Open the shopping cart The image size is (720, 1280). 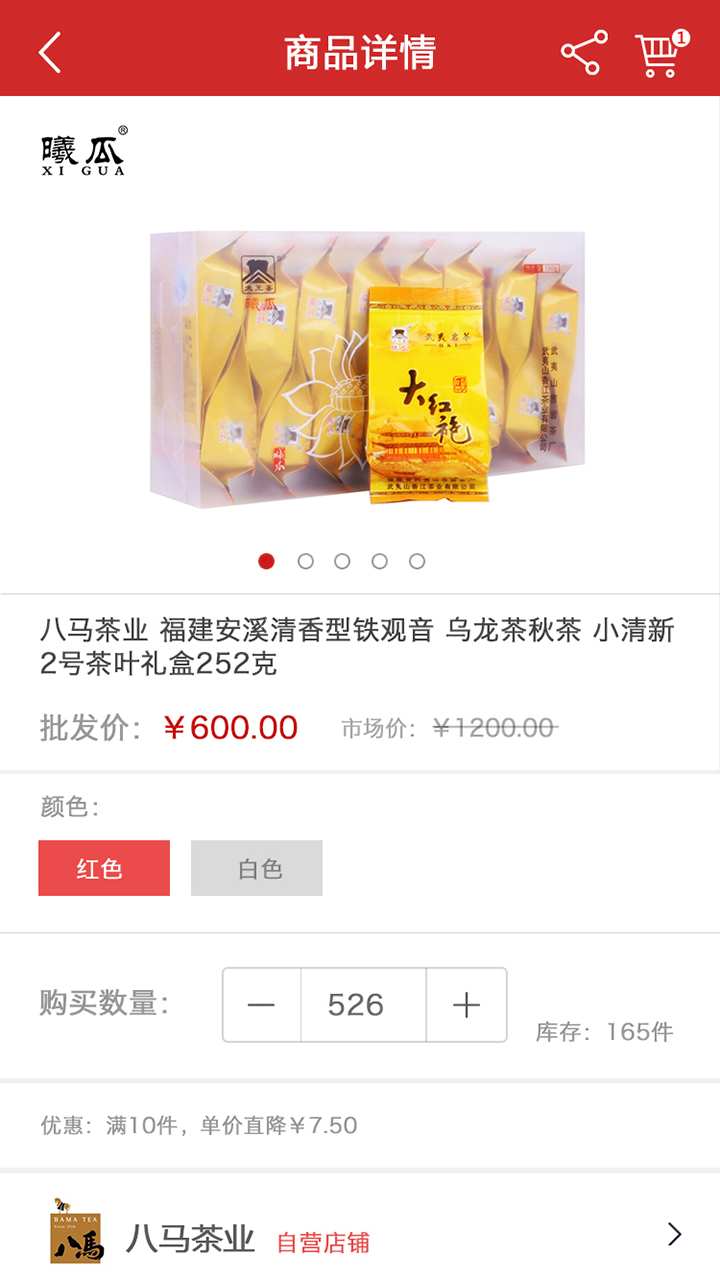[x=660, y=54]
